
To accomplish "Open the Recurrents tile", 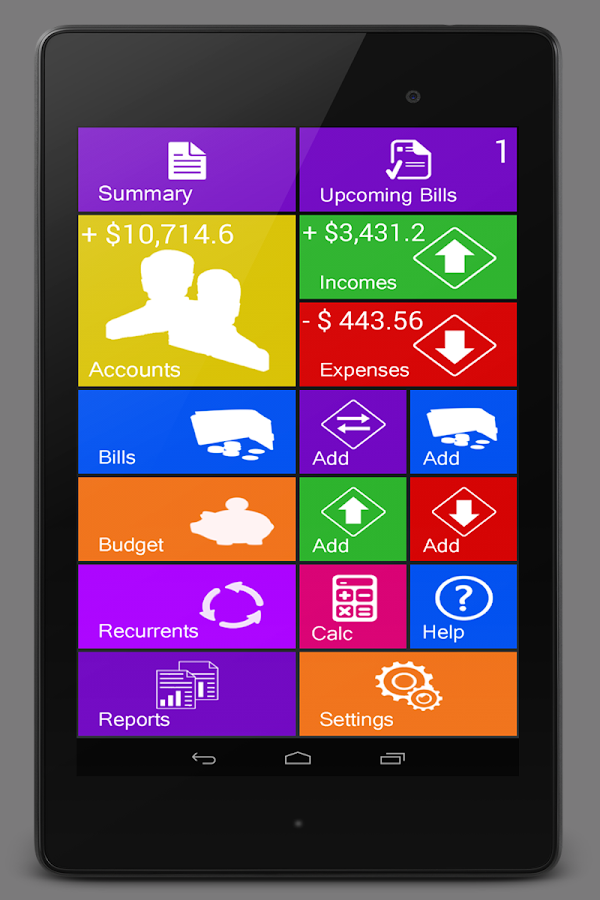I will (187, 606).
